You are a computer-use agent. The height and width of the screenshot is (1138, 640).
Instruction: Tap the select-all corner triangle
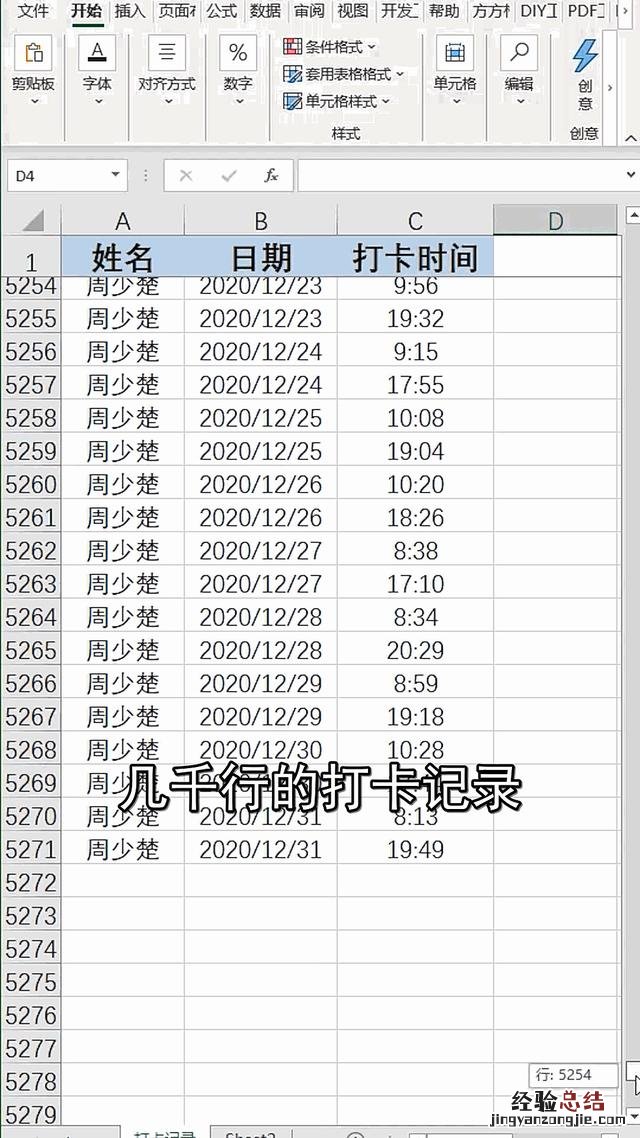click(32, 221)
